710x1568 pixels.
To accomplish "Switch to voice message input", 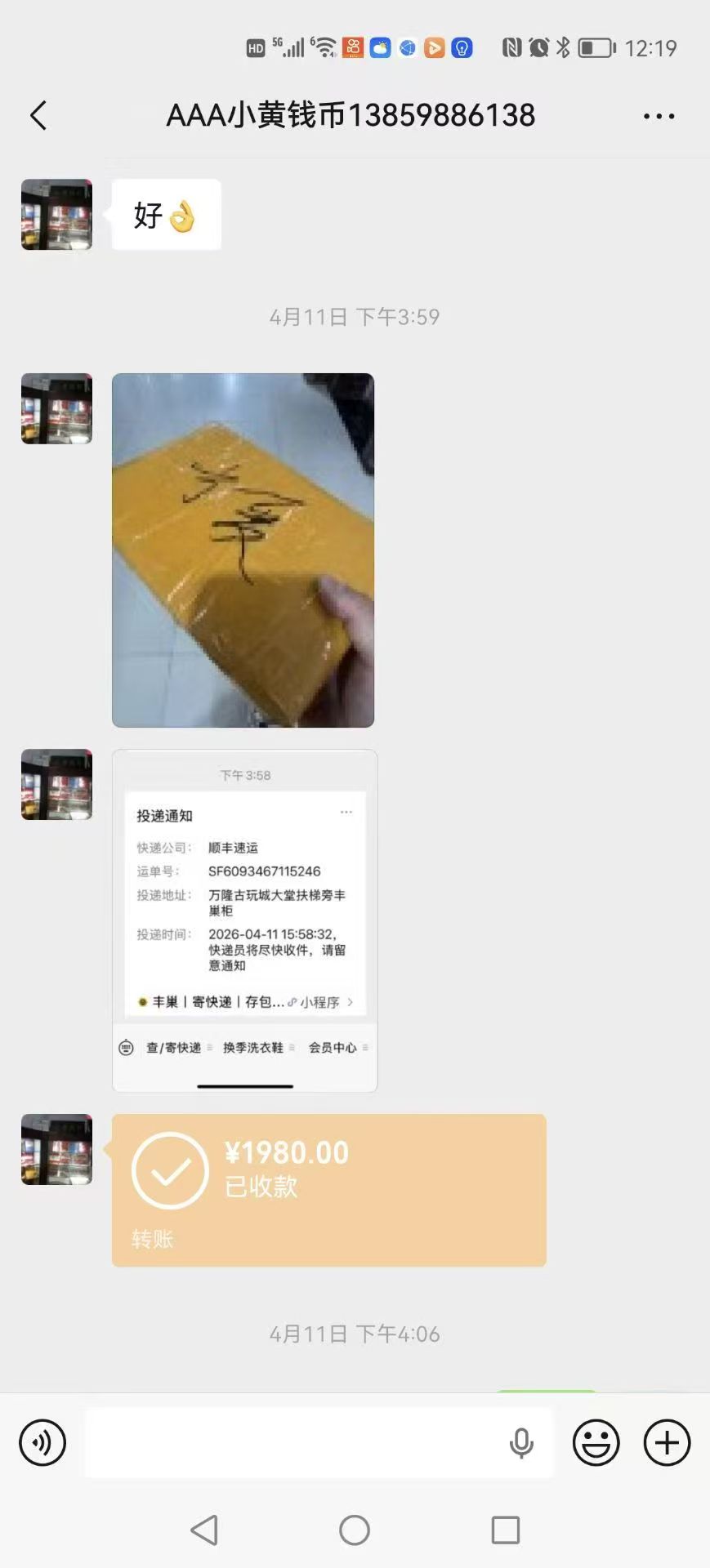I will (42, 1442).
